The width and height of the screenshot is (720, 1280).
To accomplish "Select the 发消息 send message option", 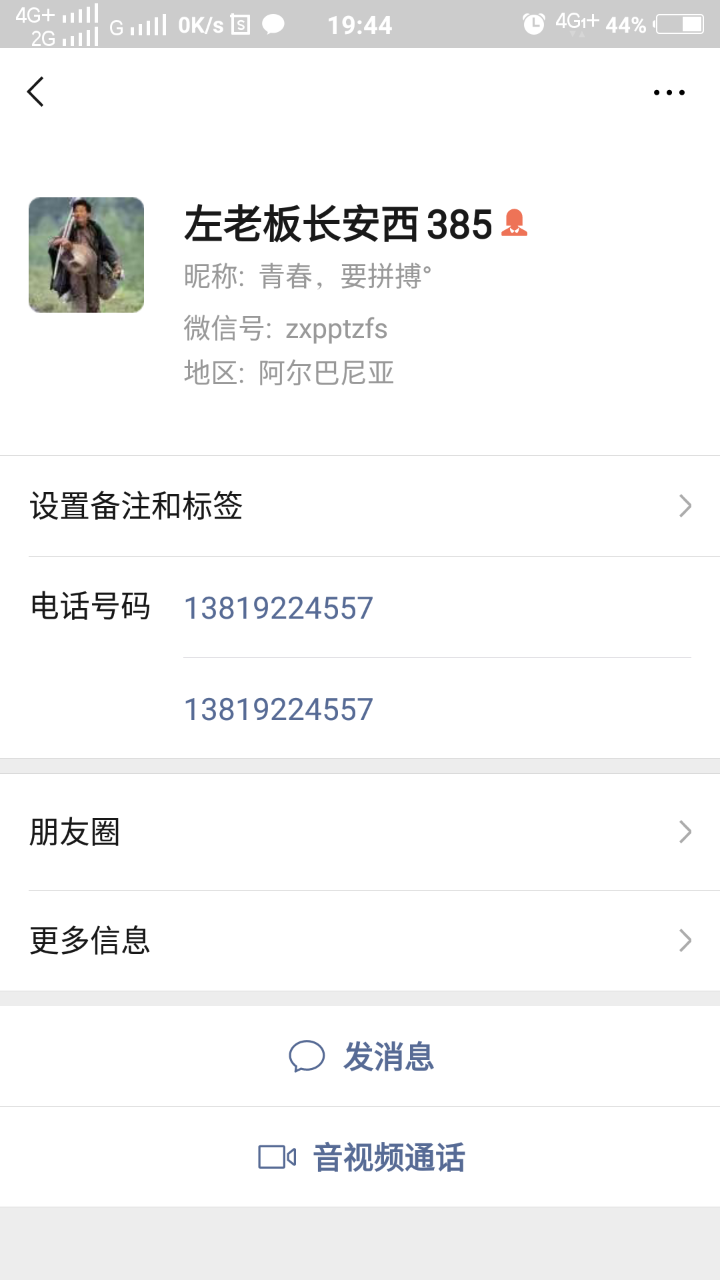I will click(x=392, y=1057).
